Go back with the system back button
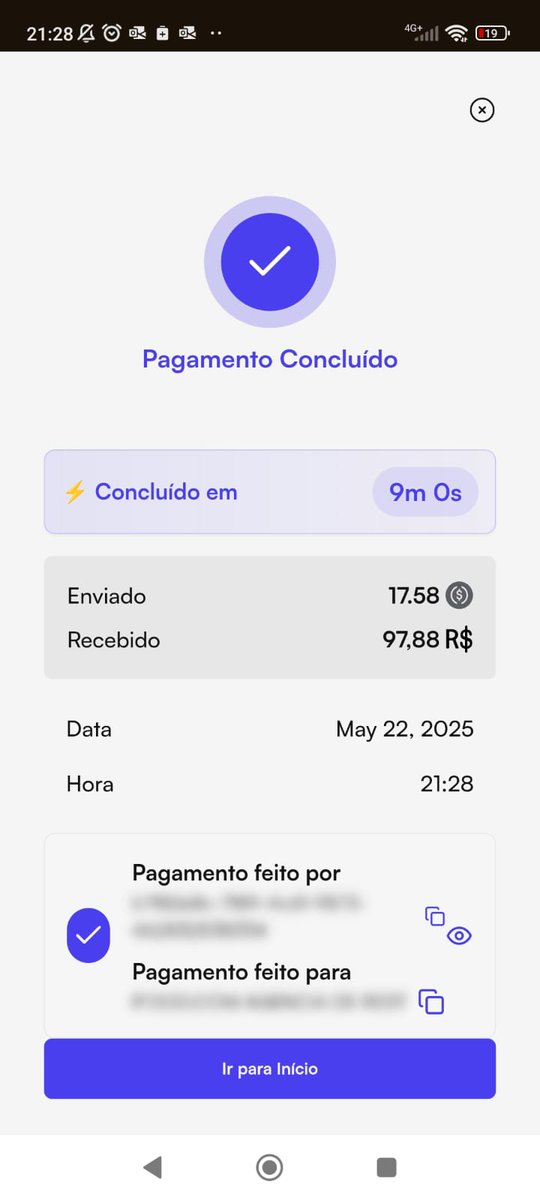The image size is (540, 1200). coord(152,1166)
